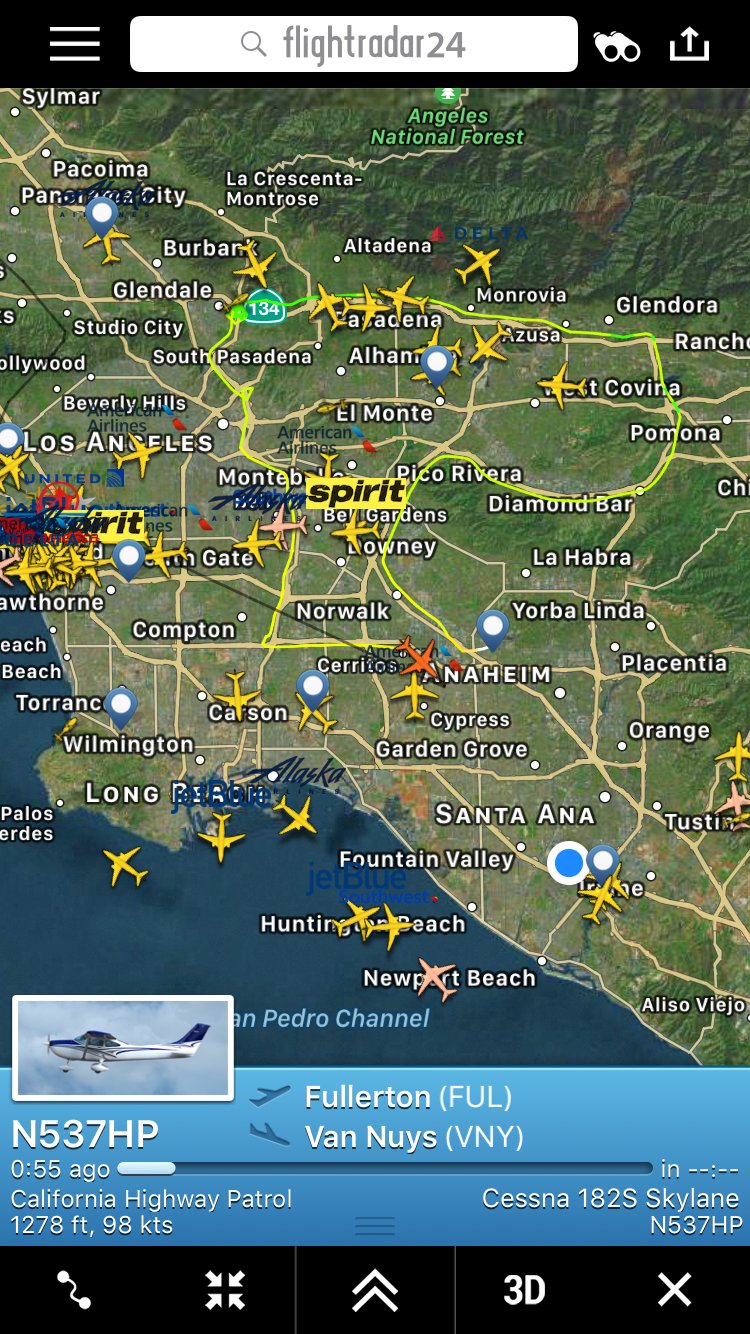Expand the flight details panel
Screen dimensions: 750x1334
point(375,1290)
